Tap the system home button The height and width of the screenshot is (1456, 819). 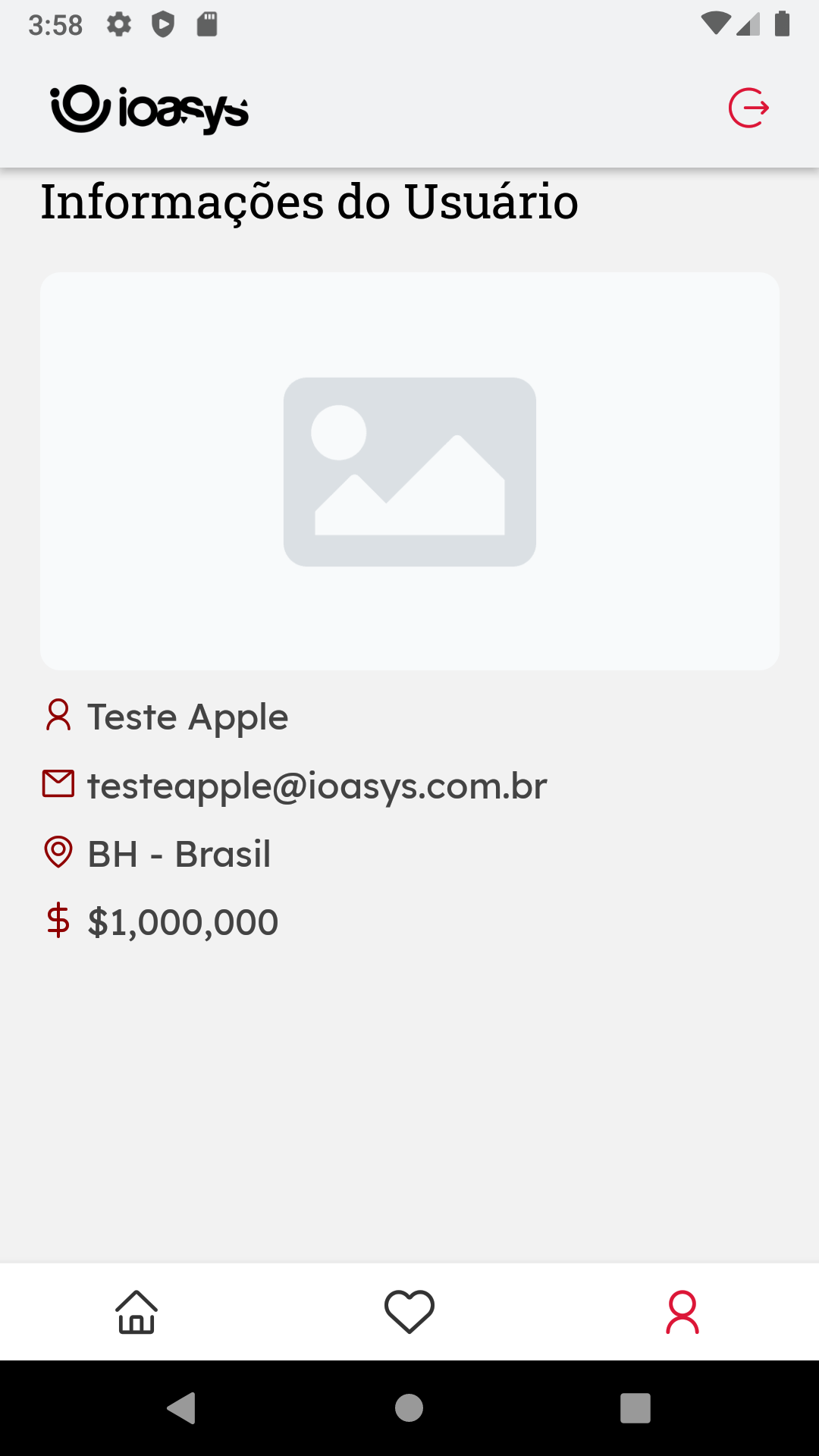pos(409,1408)
